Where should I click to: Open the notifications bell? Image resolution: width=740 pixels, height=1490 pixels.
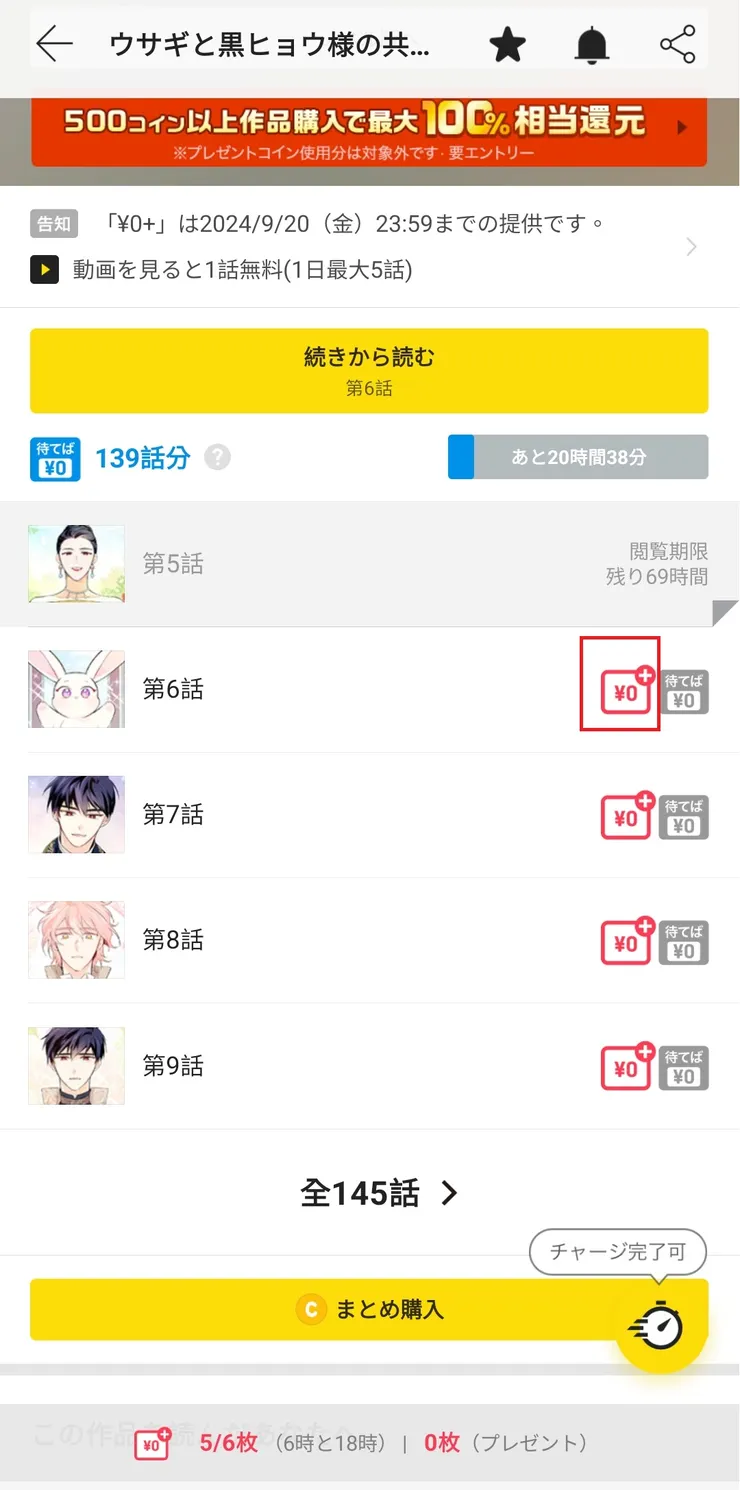pyautogui.click(x=592, y=44)
